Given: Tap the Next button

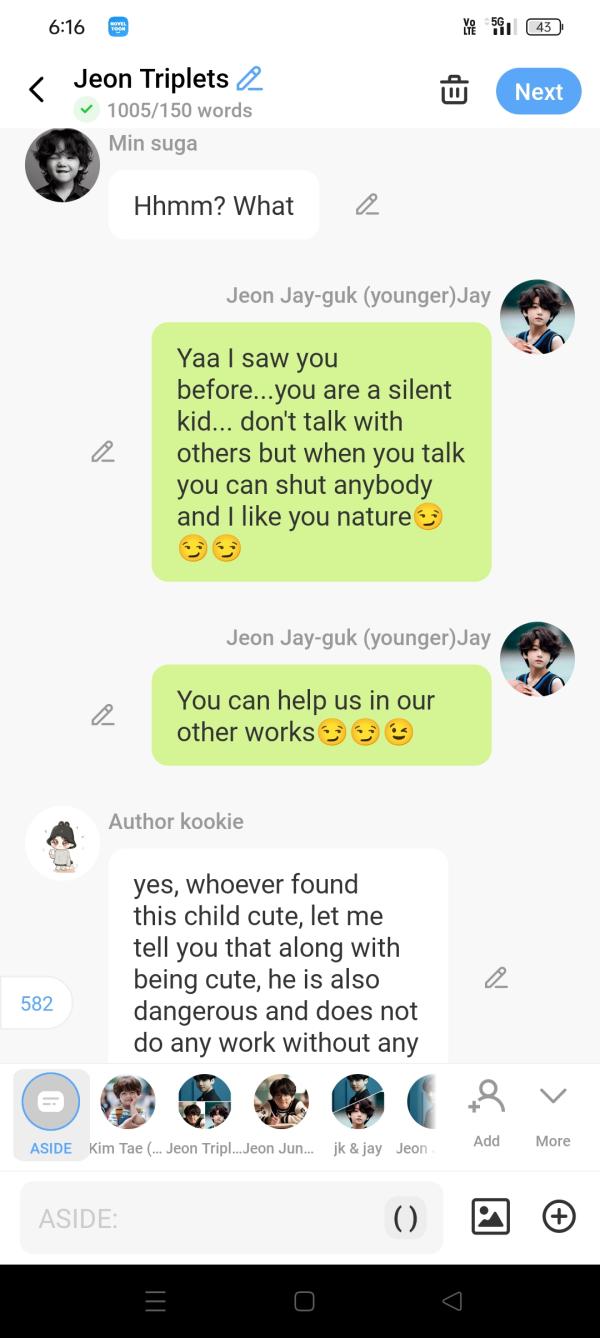Looking at the screenshot, I should tap(538, 91).
